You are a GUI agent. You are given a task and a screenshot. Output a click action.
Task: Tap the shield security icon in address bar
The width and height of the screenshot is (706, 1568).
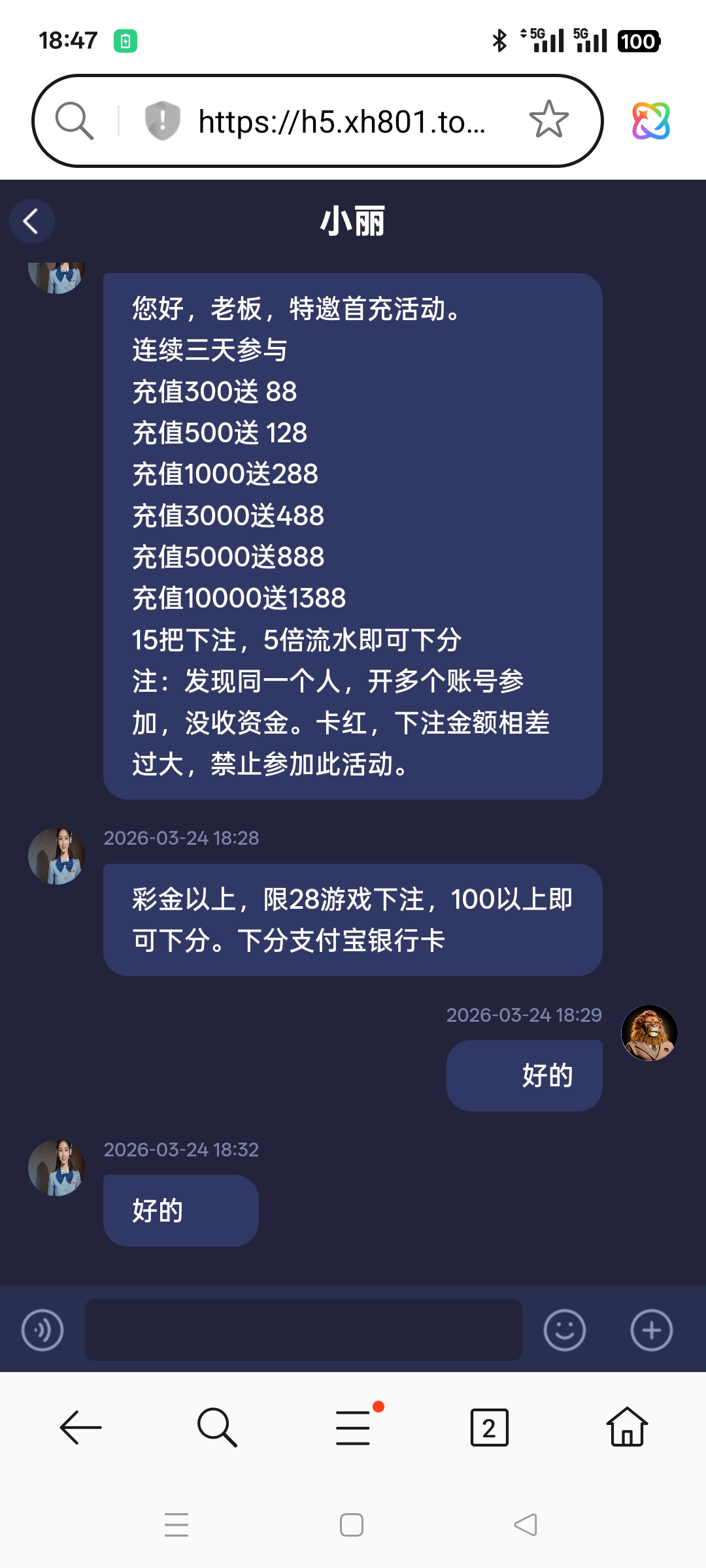(162, 120)
